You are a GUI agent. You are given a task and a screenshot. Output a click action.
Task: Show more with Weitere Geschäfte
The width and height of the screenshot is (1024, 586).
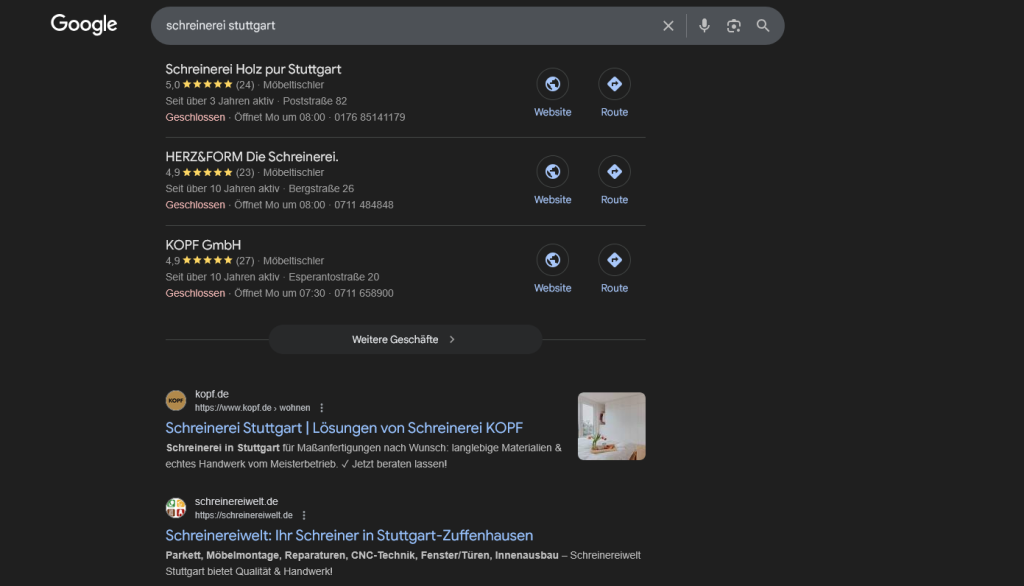405,339
